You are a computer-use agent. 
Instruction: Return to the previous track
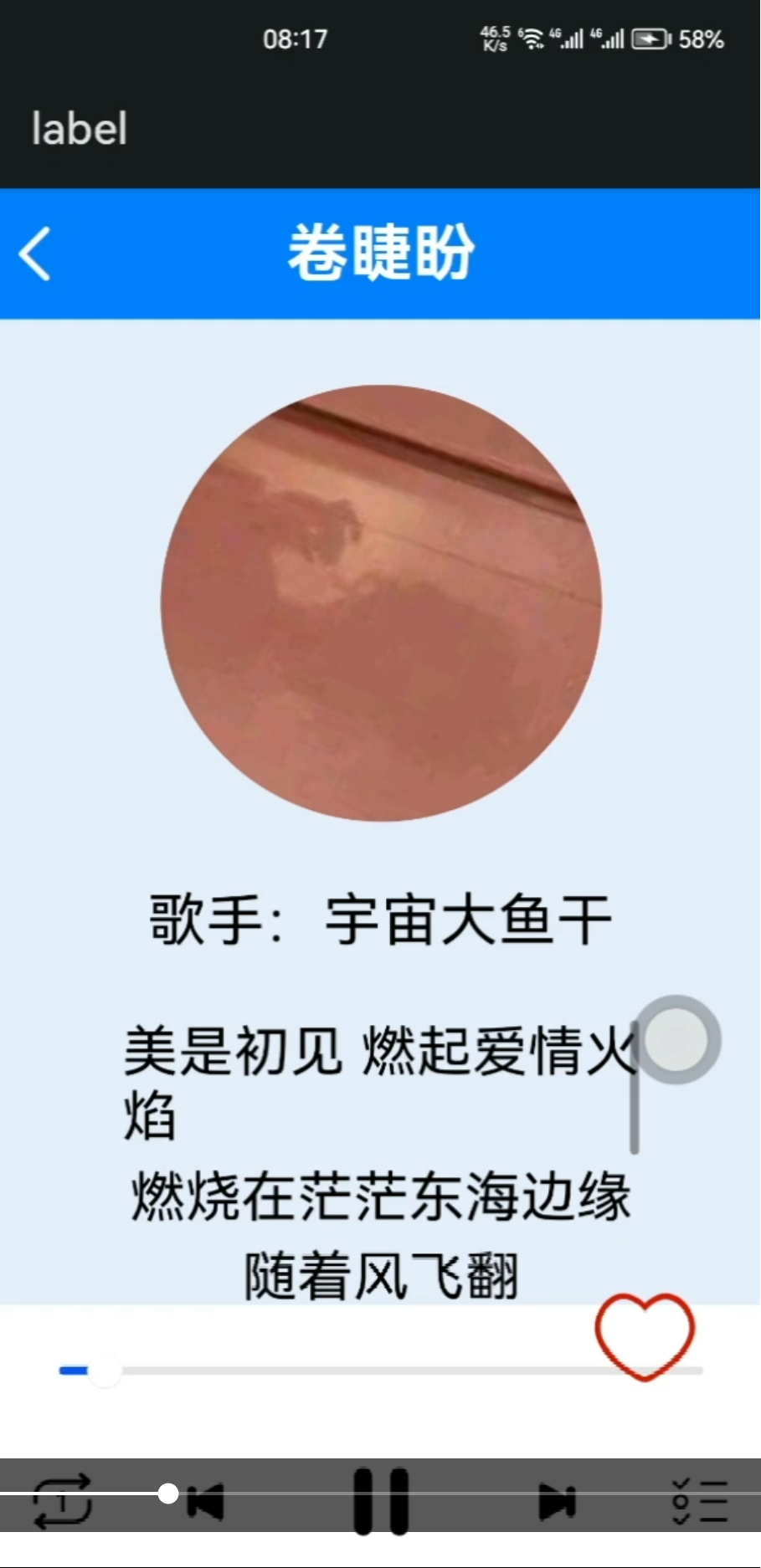tap(206, 1501)
